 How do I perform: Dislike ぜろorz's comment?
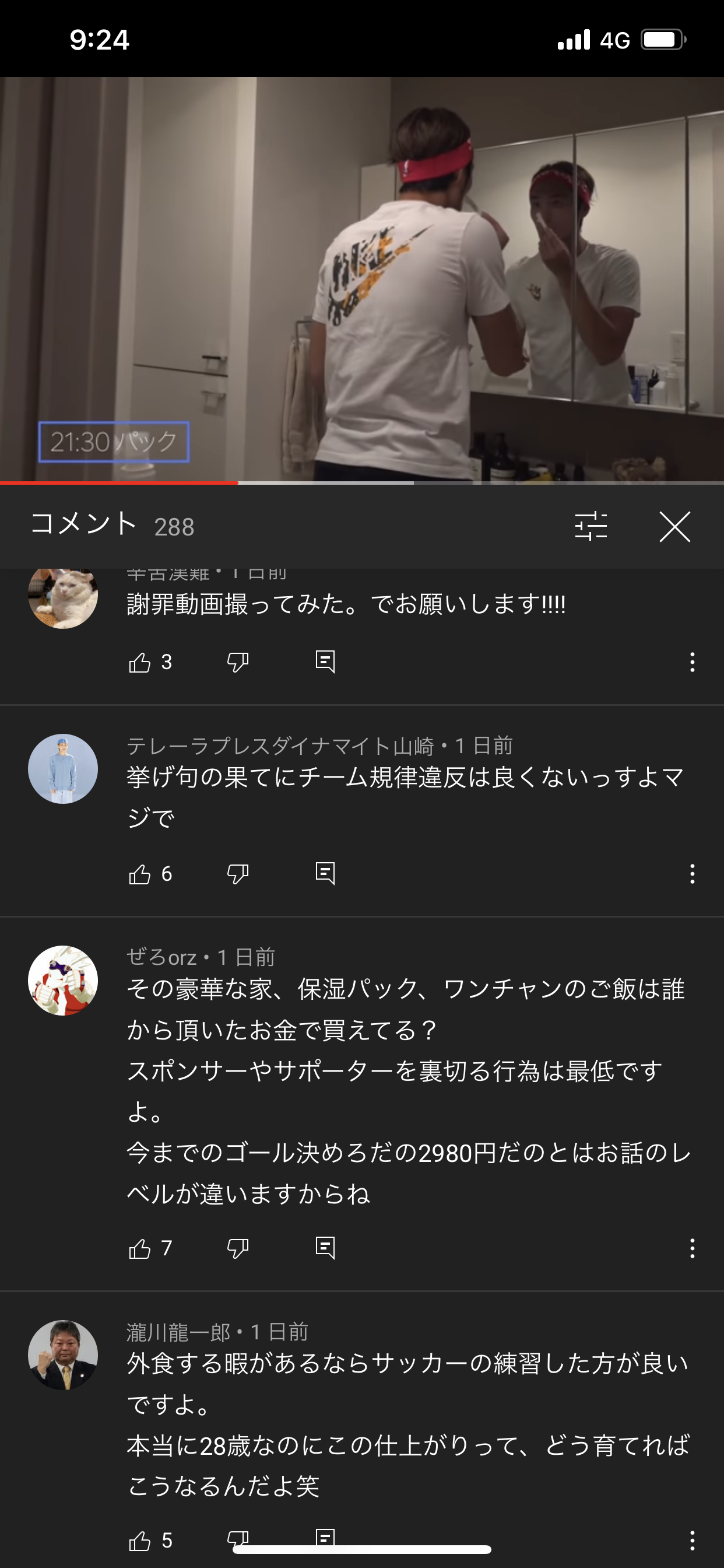(238, 1249)
